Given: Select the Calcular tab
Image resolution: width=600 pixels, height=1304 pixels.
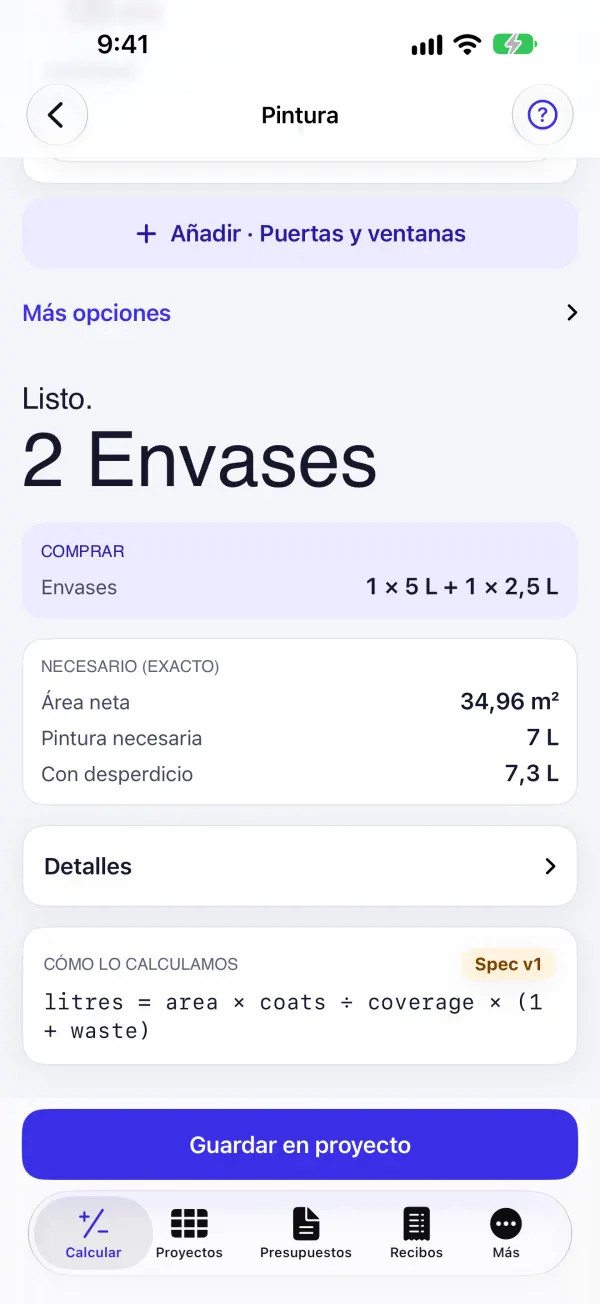Looking at the screenshot, I should (94, 1233).
